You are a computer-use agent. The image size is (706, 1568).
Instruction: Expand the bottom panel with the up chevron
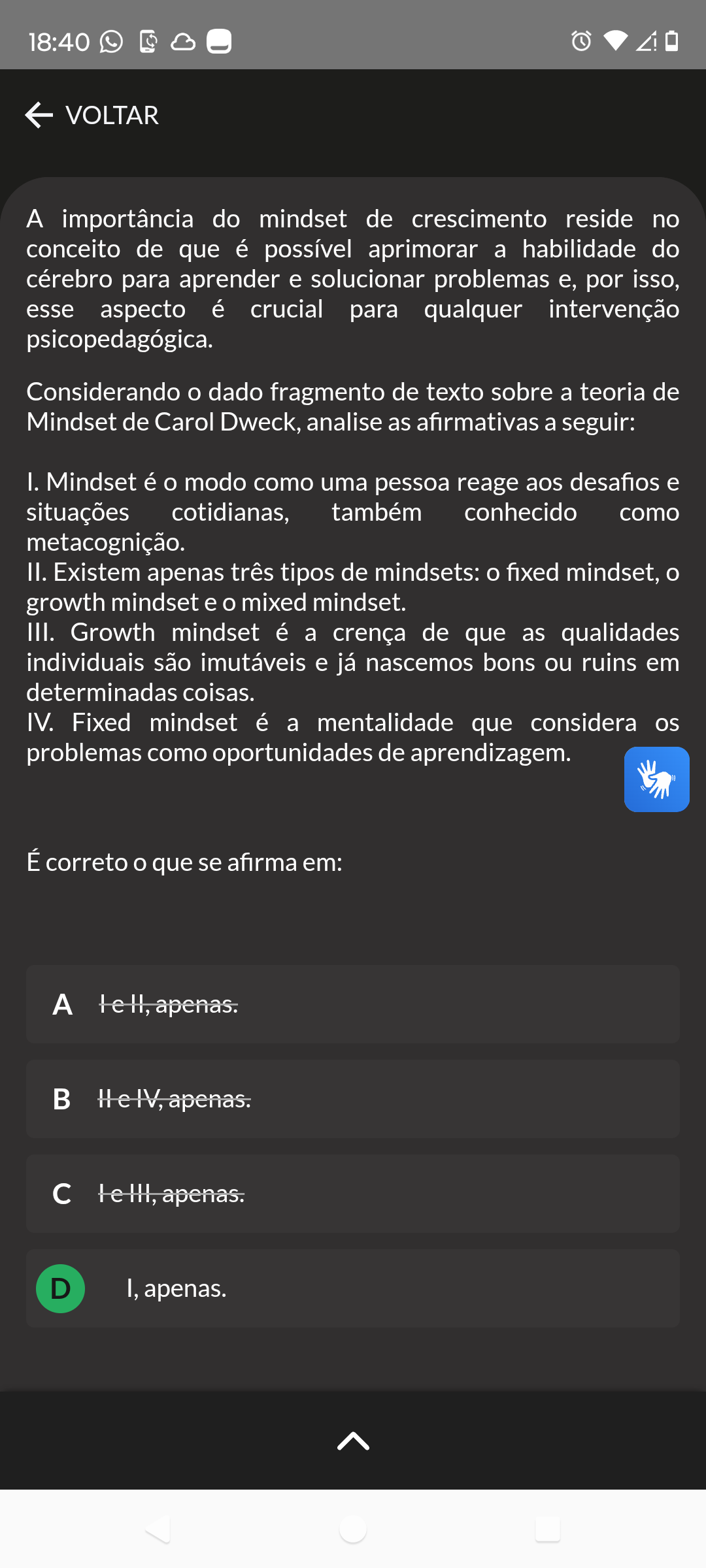[x=353, y=1441]
